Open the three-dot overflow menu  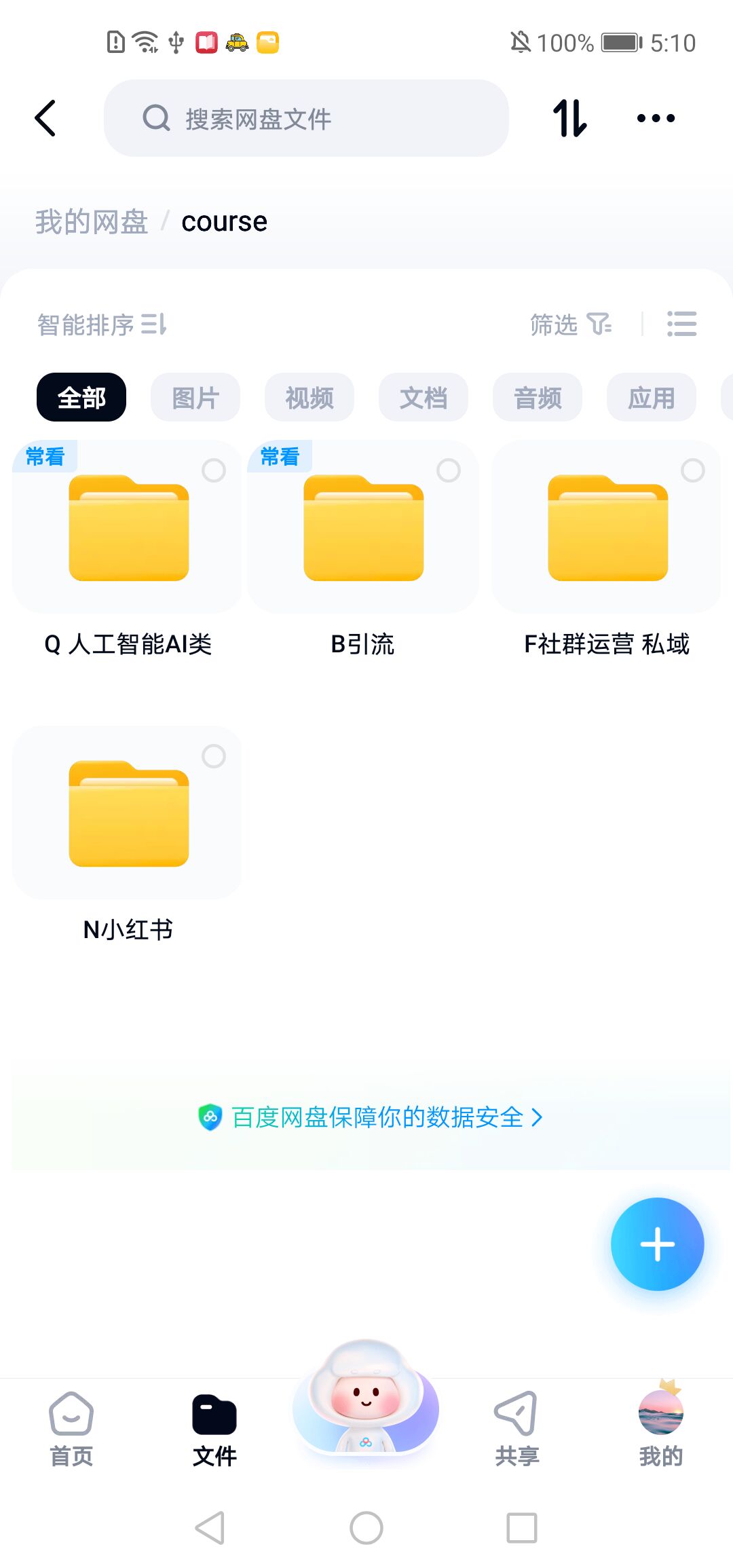point(656,119)
